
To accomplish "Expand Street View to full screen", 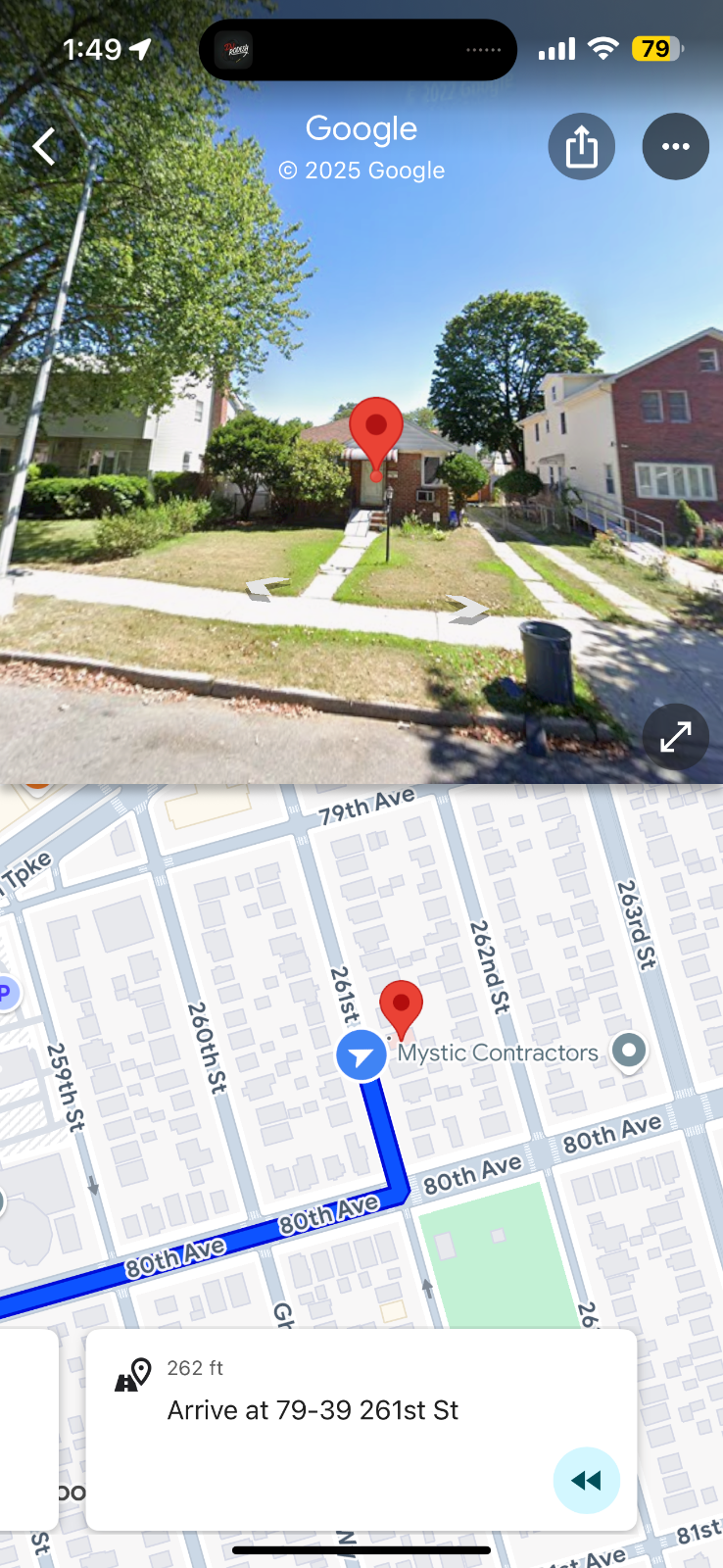I will coord(675,736).
